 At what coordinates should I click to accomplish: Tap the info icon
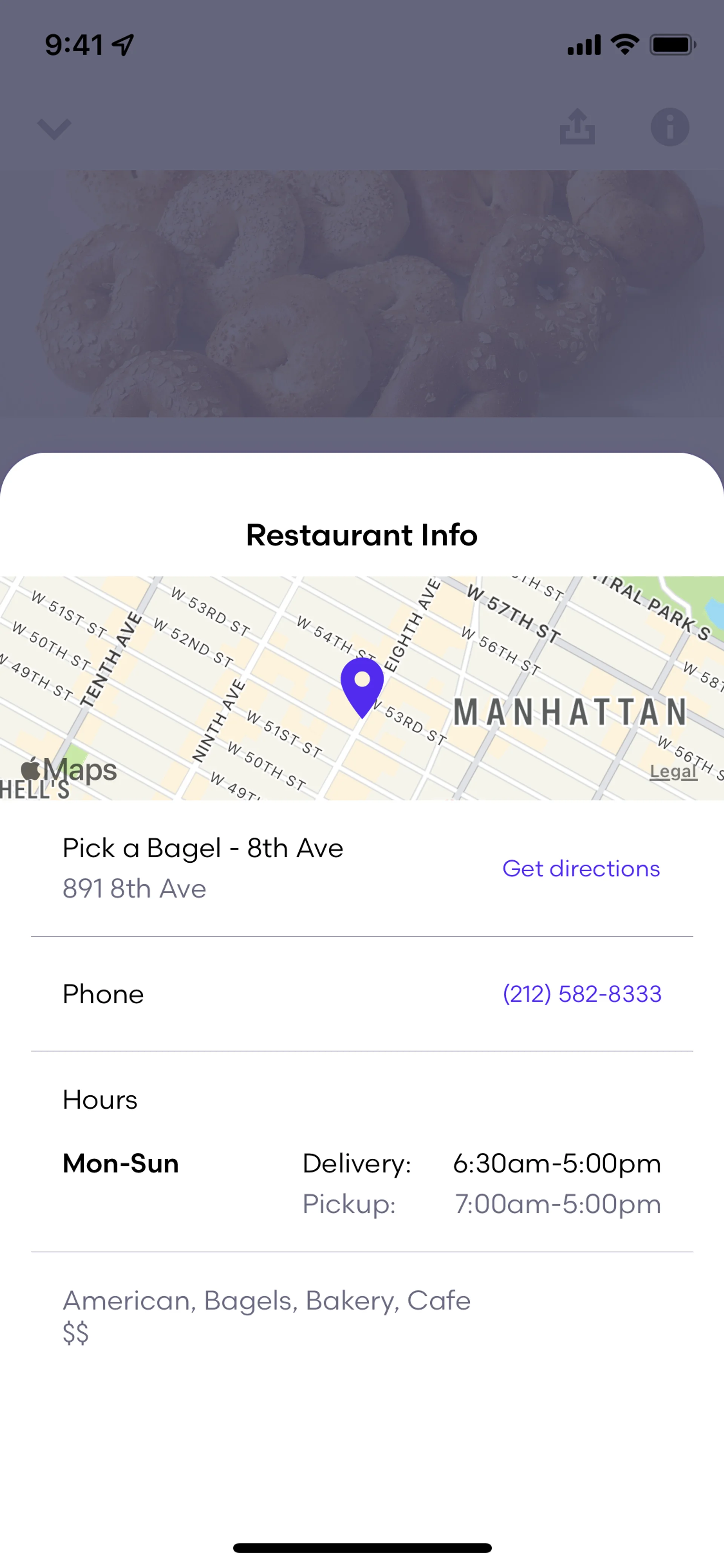[x=669, y=127]
